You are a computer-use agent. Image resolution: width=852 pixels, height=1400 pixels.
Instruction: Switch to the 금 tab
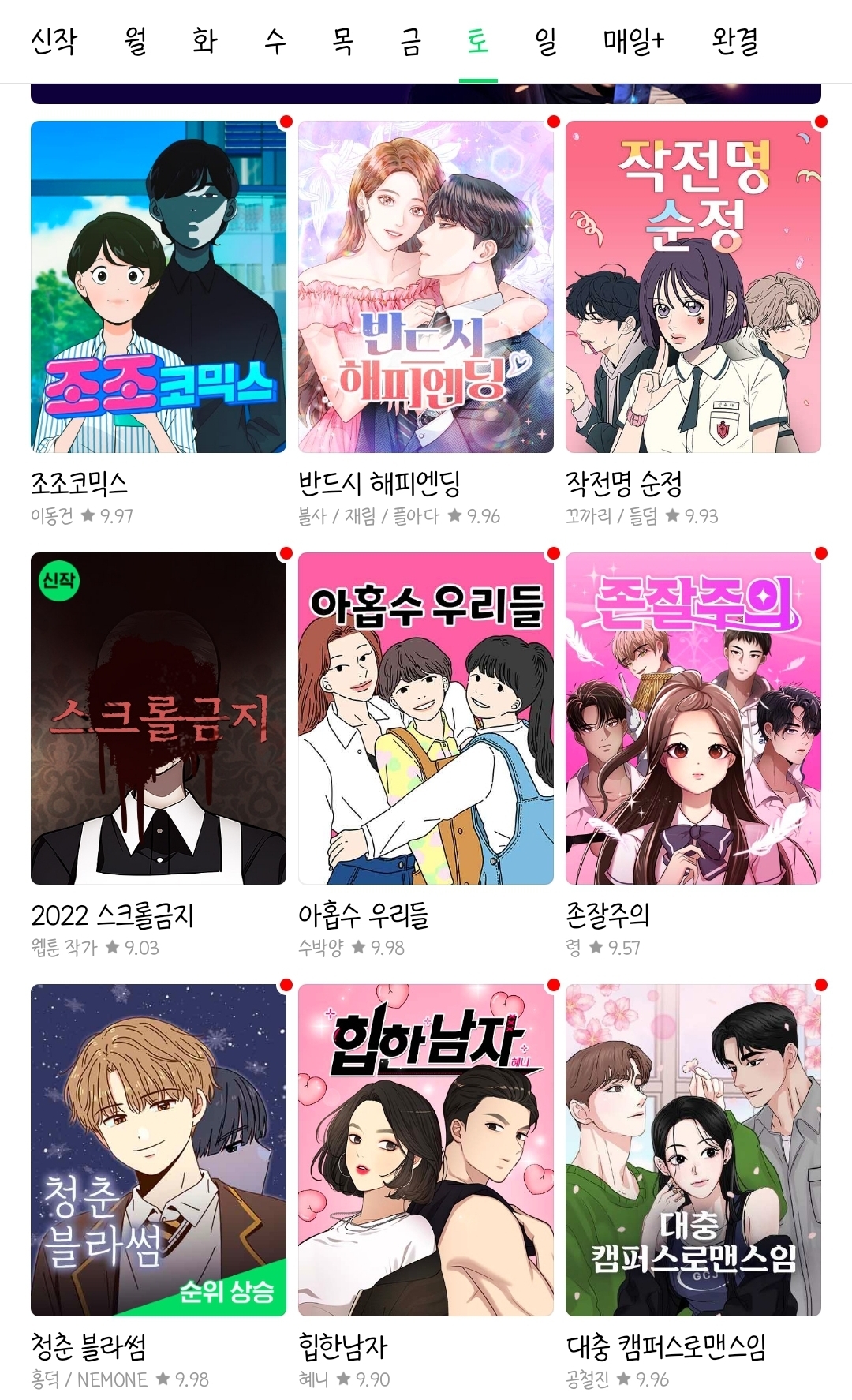[410, 41]
